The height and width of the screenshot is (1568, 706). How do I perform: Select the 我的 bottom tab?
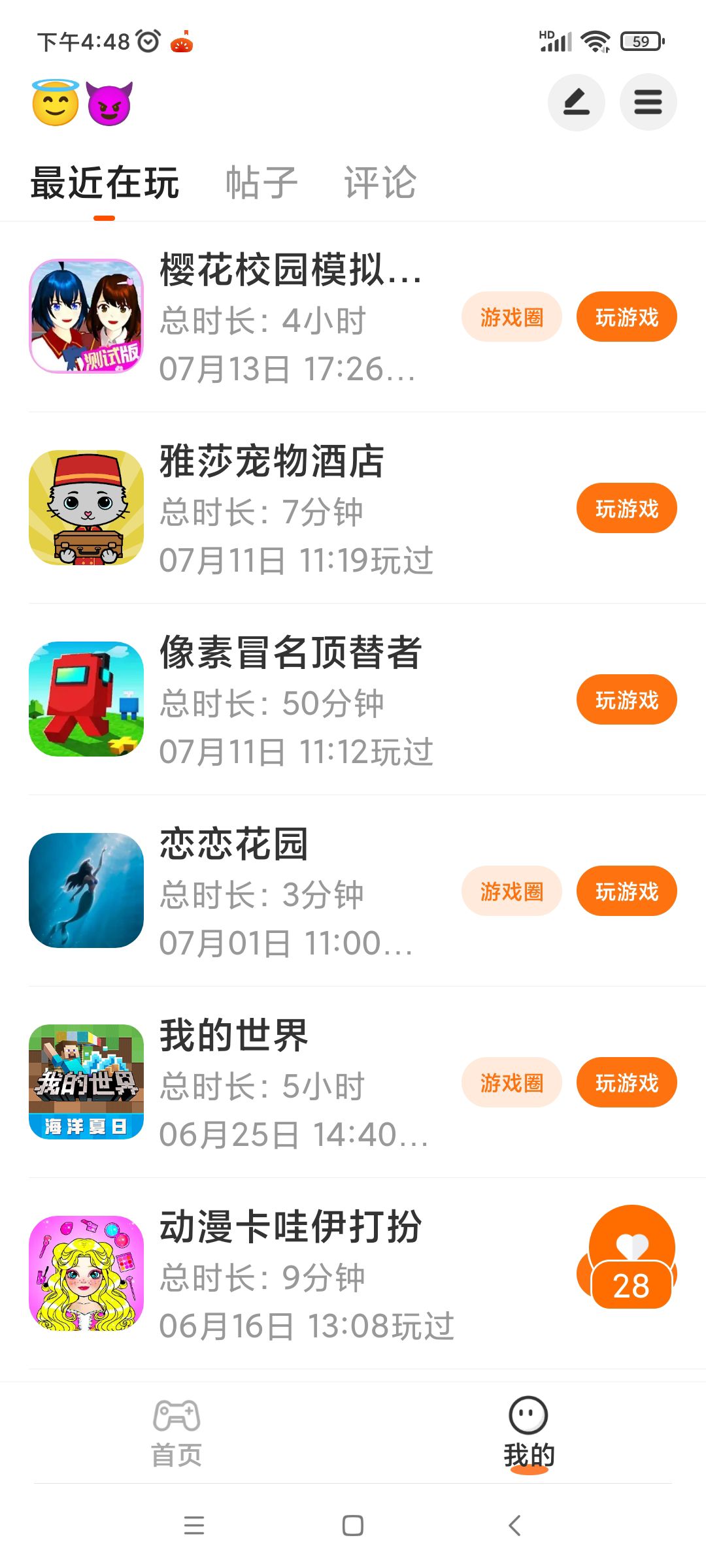(x=528, y=1432)
